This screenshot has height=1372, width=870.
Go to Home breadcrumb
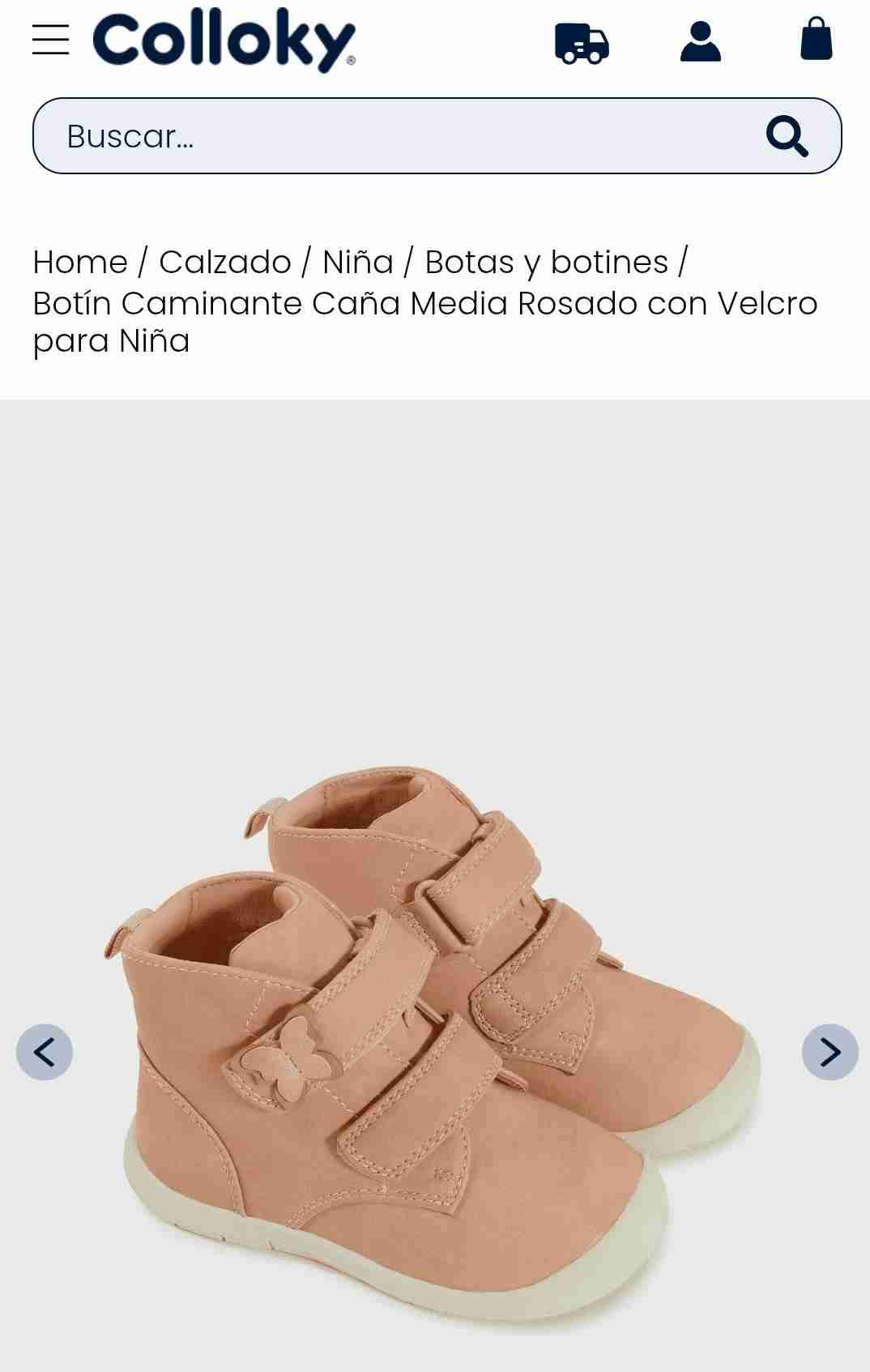(80, 263)
